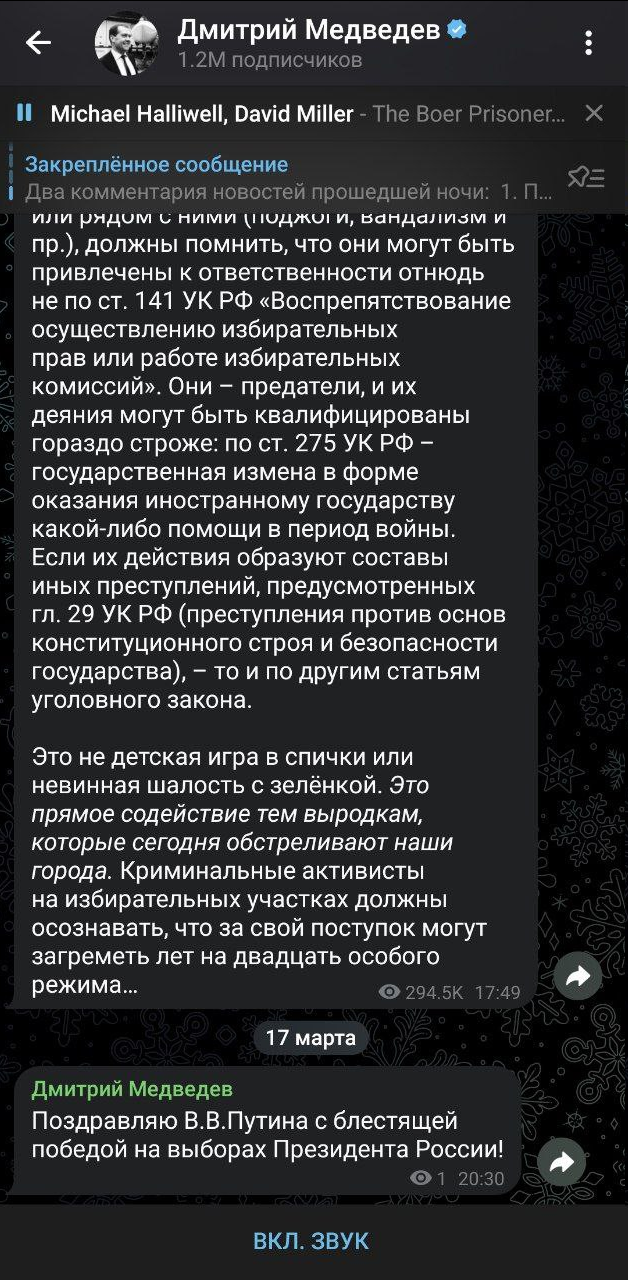Viewport: 628px width, 1280px height.
Task: Jump to the pinned message
Action: [x=280, y=177]
